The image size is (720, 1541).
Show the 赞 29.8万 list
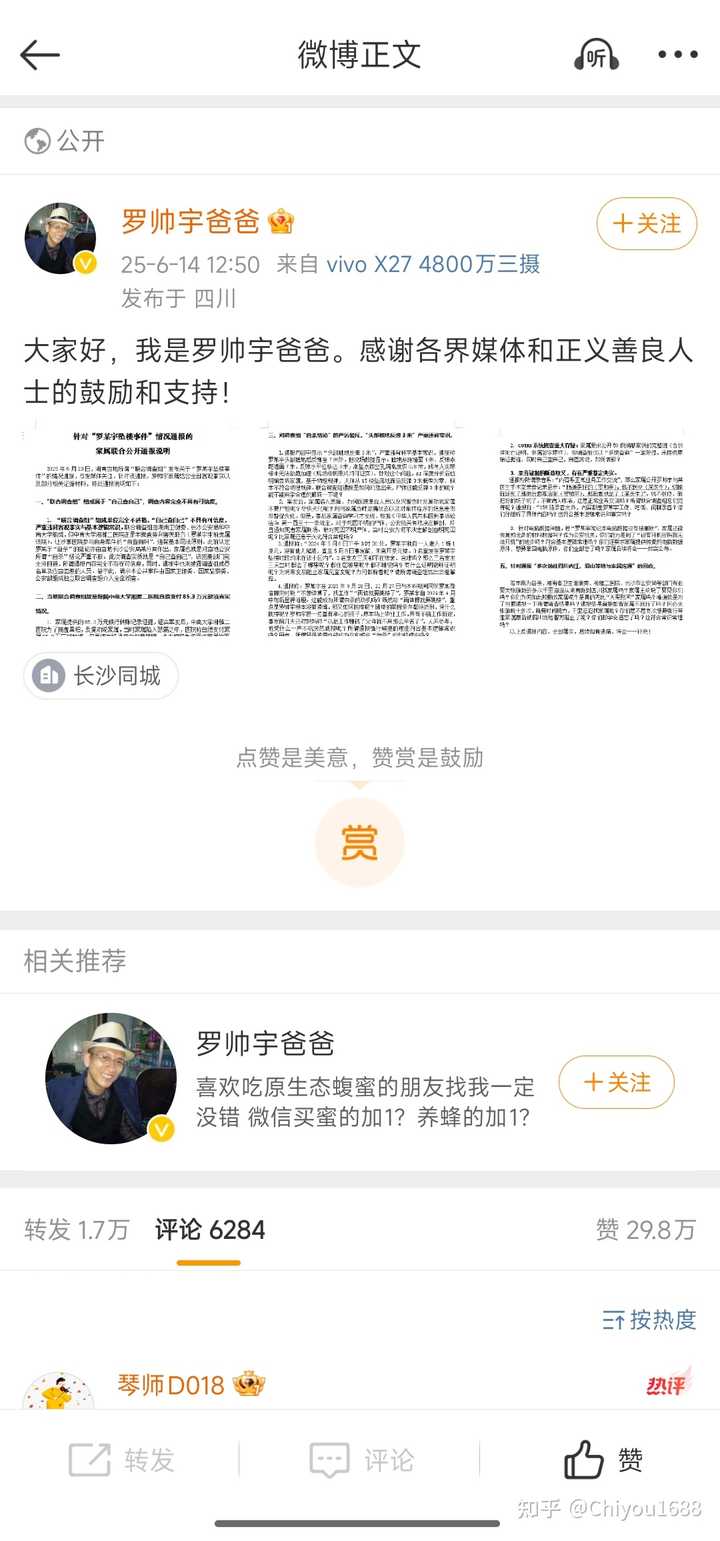(x=646, y=1230)
